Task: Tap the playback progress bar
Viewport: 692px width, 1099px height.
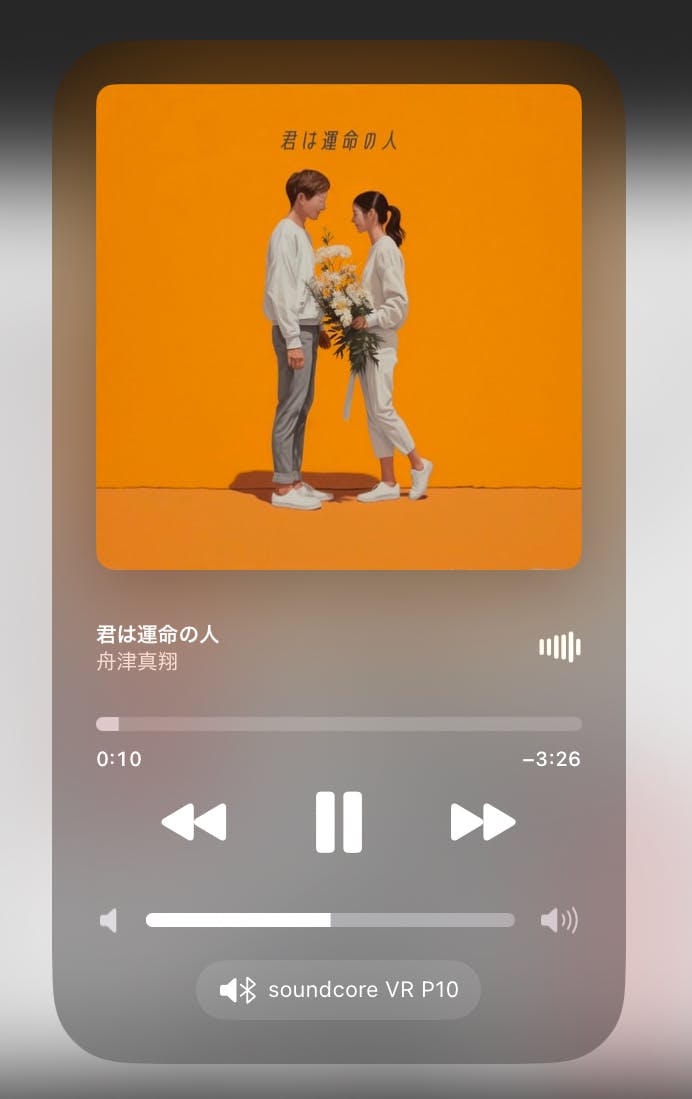Action: click(338, 724)
